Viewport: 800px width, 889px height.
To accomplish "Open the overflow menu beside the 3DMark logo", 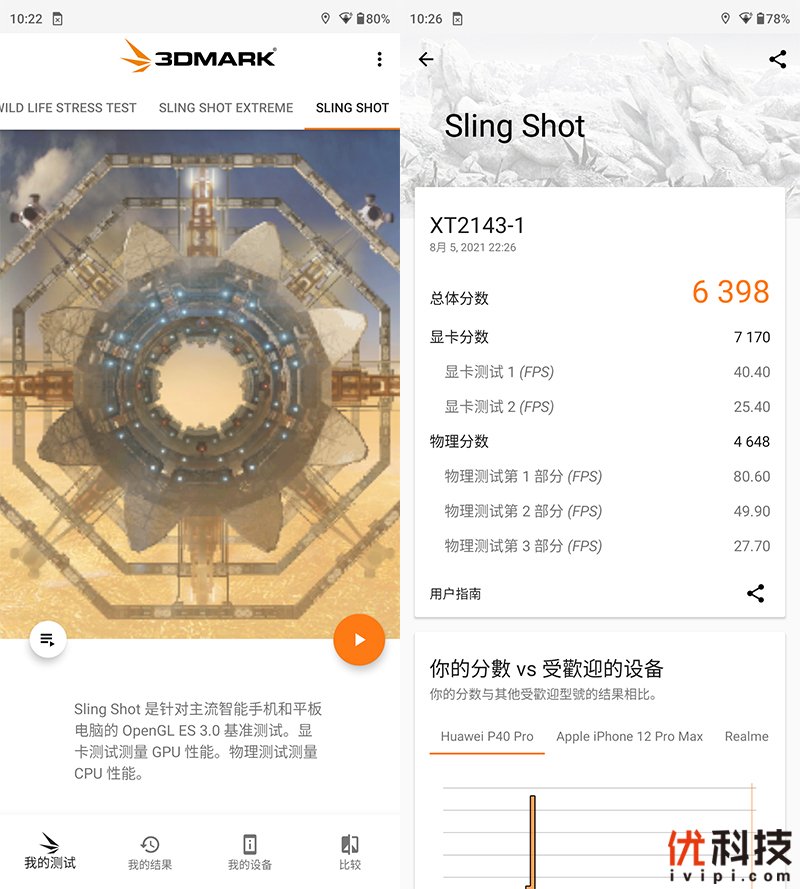I will [379, 59].
